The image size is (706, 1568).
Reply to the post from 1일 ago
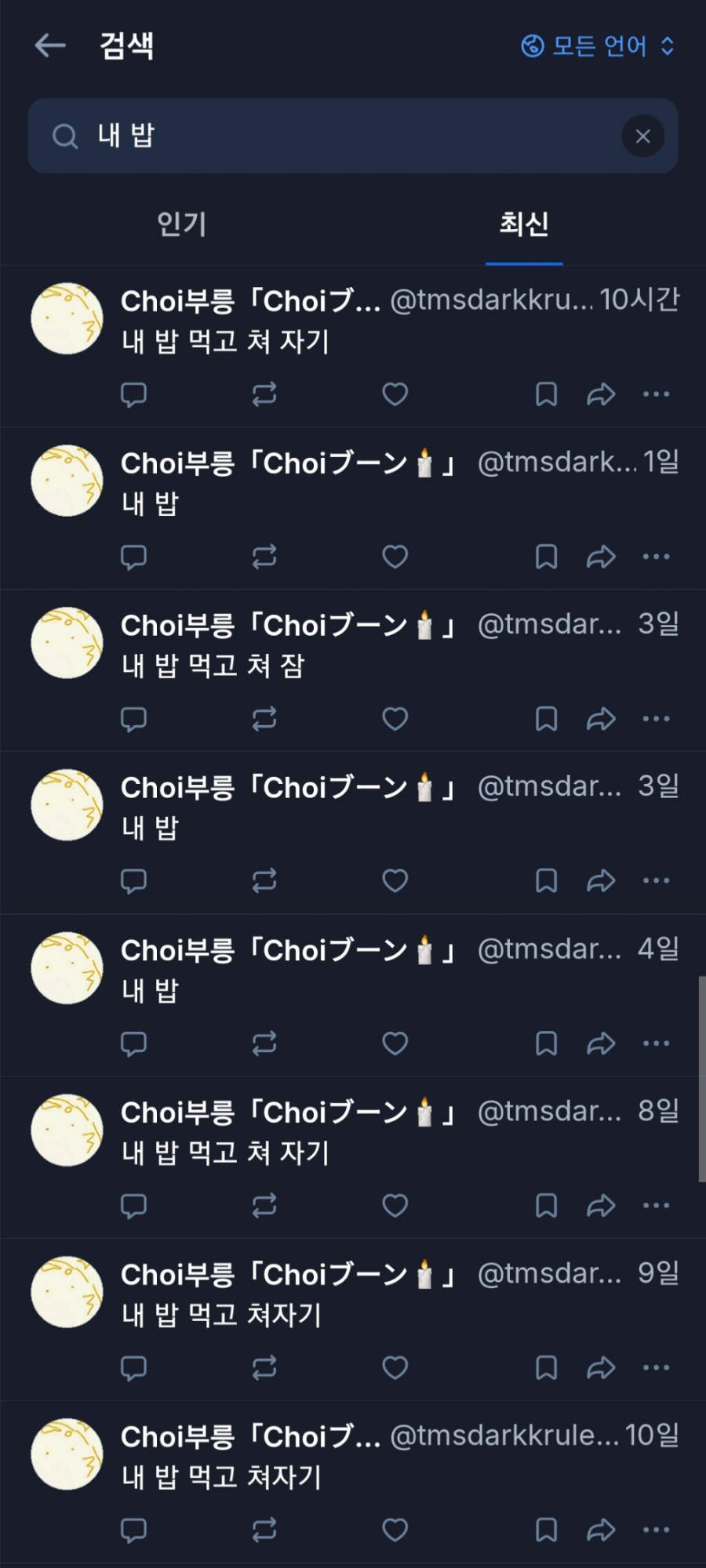click(133, 557)
